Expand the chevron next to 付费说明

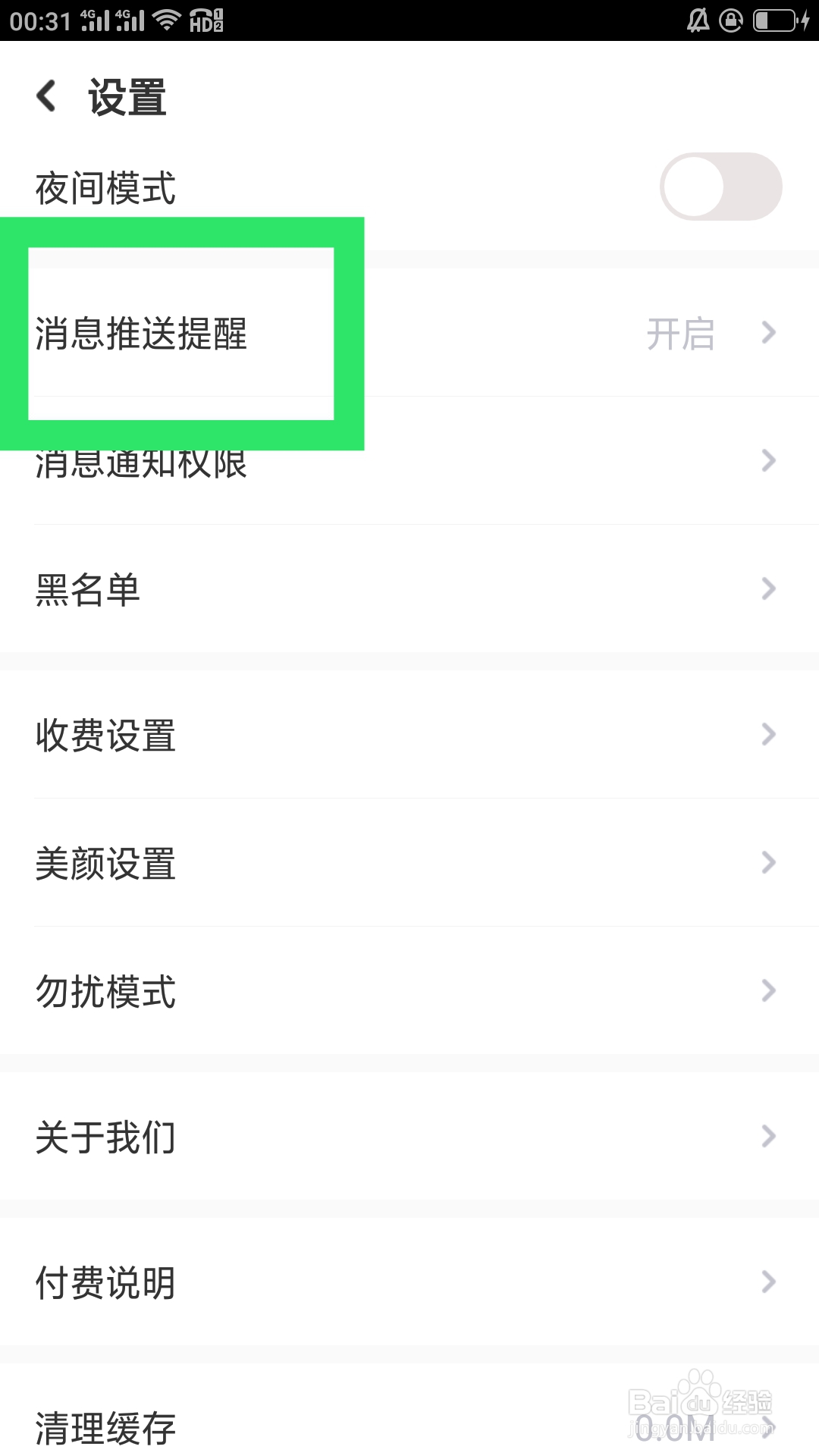(769, 1282)
